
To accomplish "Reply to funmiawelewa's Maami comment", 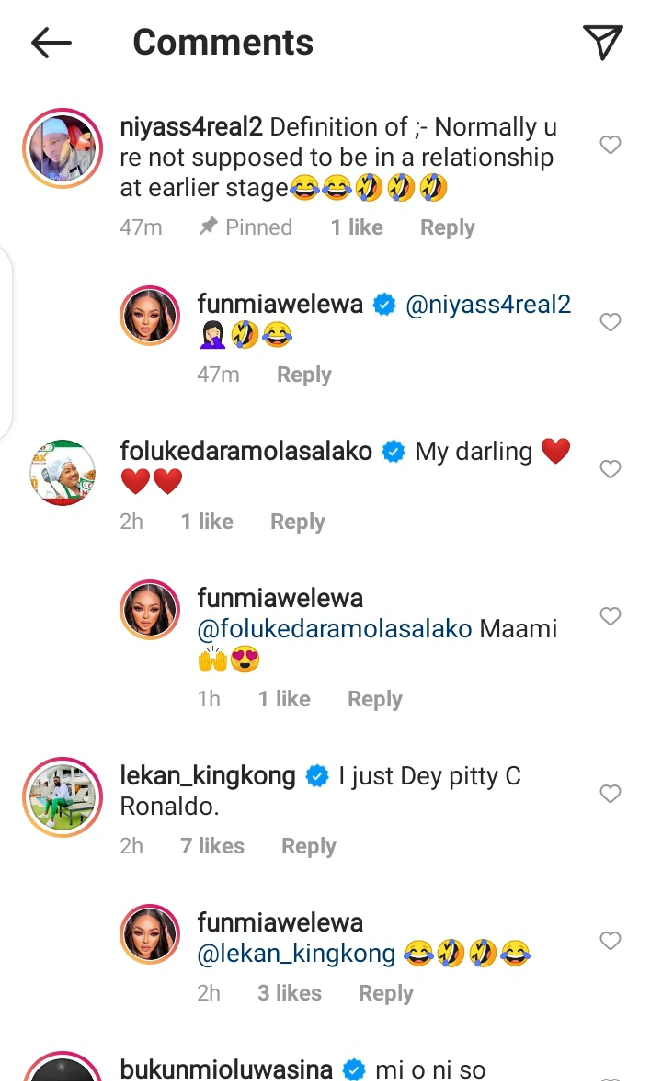I will [374, 699].
